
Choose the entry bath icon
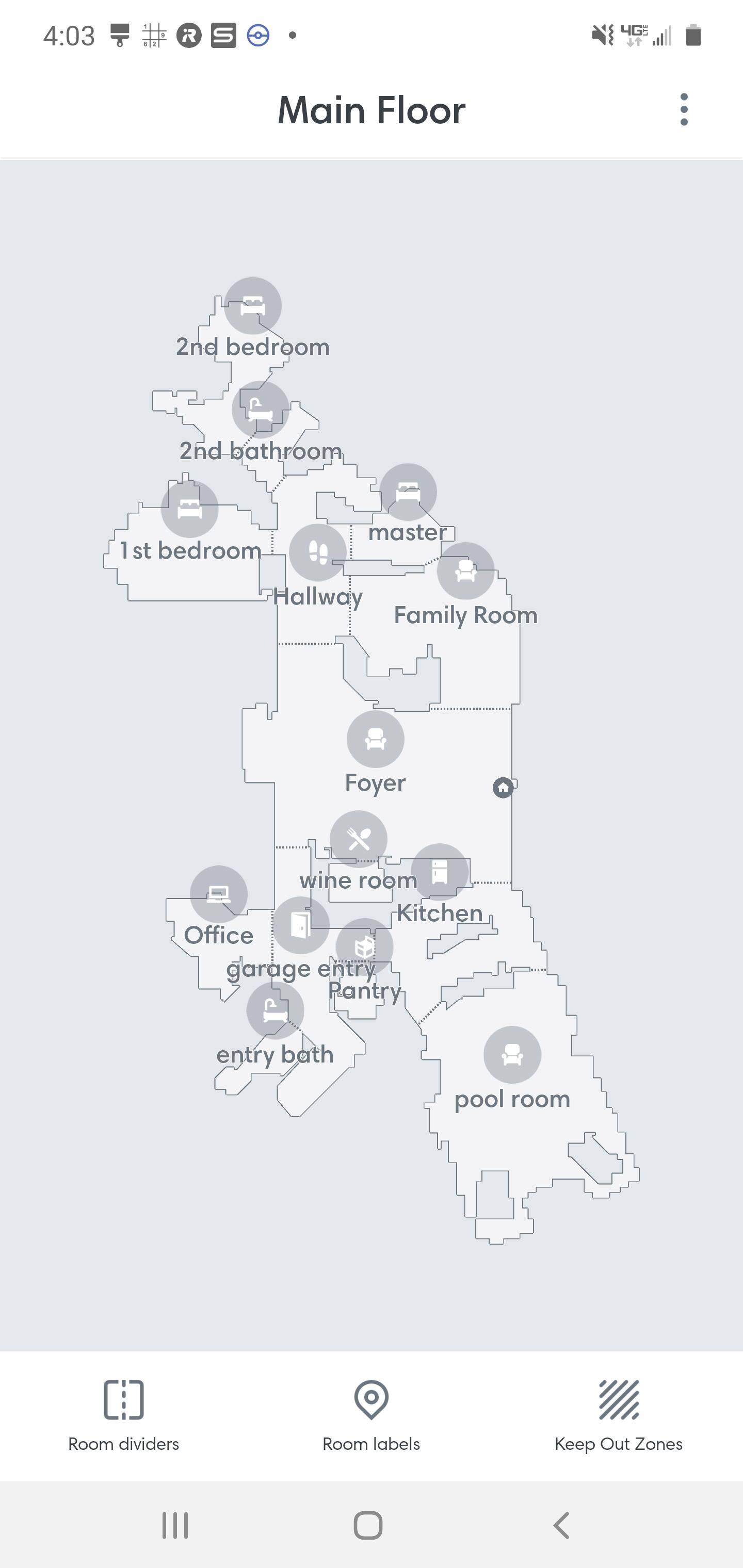276,1010
